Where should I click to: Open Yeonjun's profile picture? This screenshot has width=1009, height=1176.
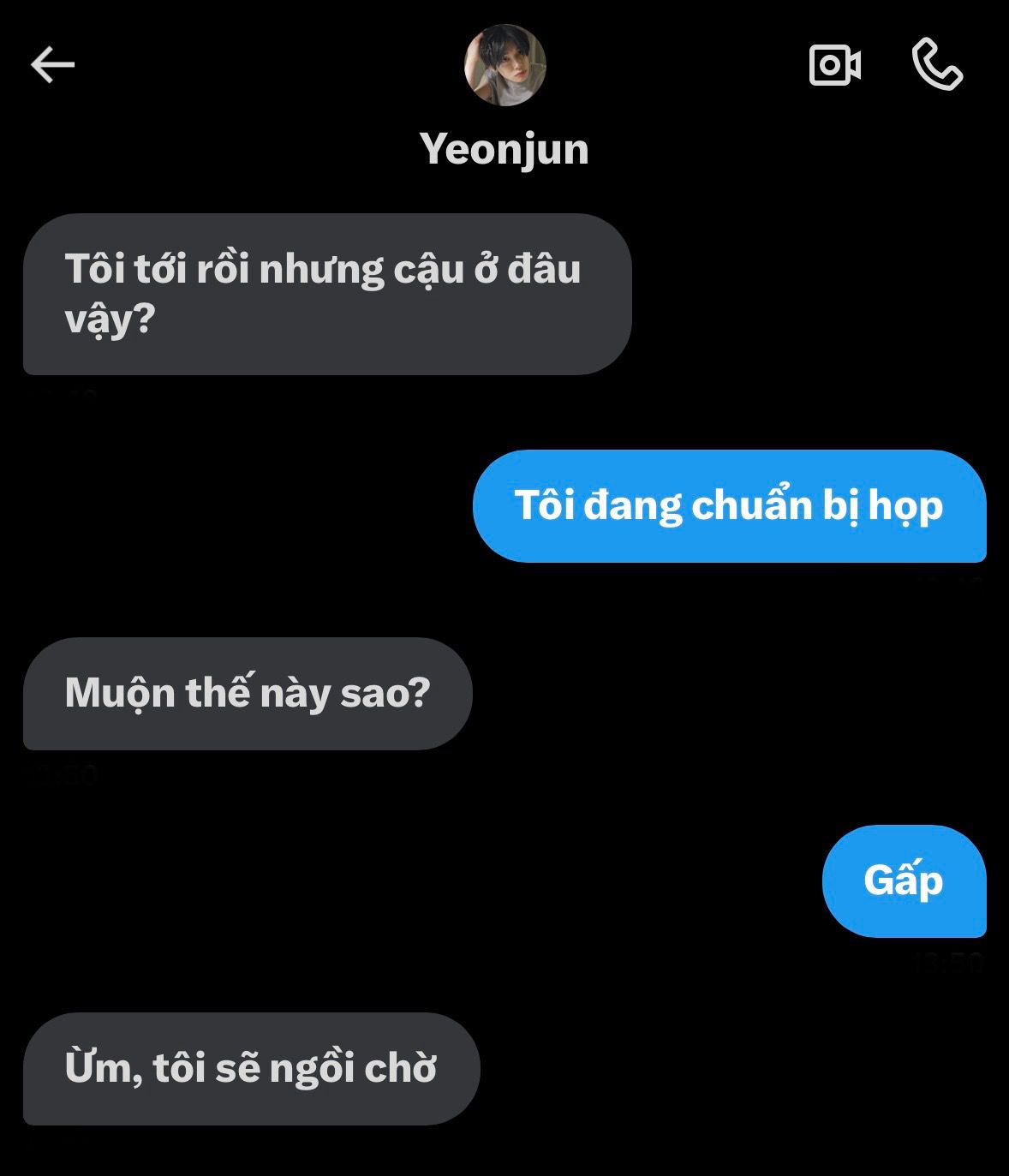click(x=504, y=65)
